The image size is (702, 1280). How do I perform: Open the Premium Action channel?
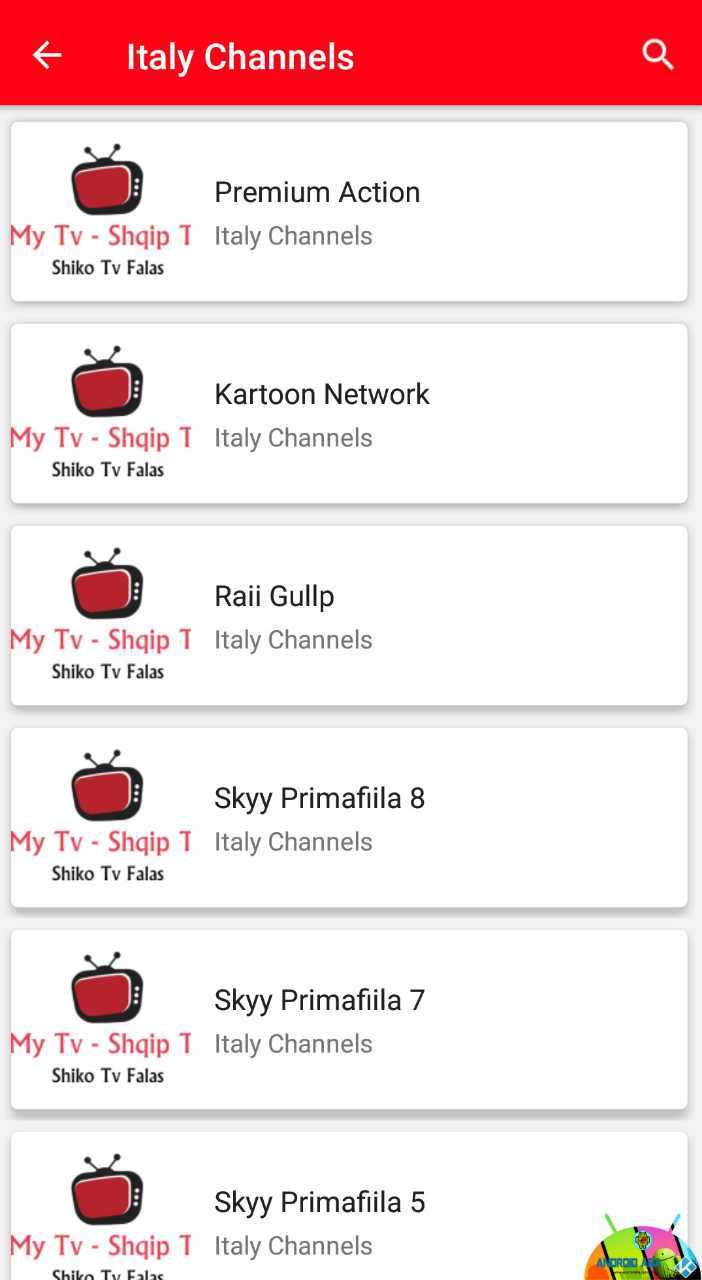[349, 212]
